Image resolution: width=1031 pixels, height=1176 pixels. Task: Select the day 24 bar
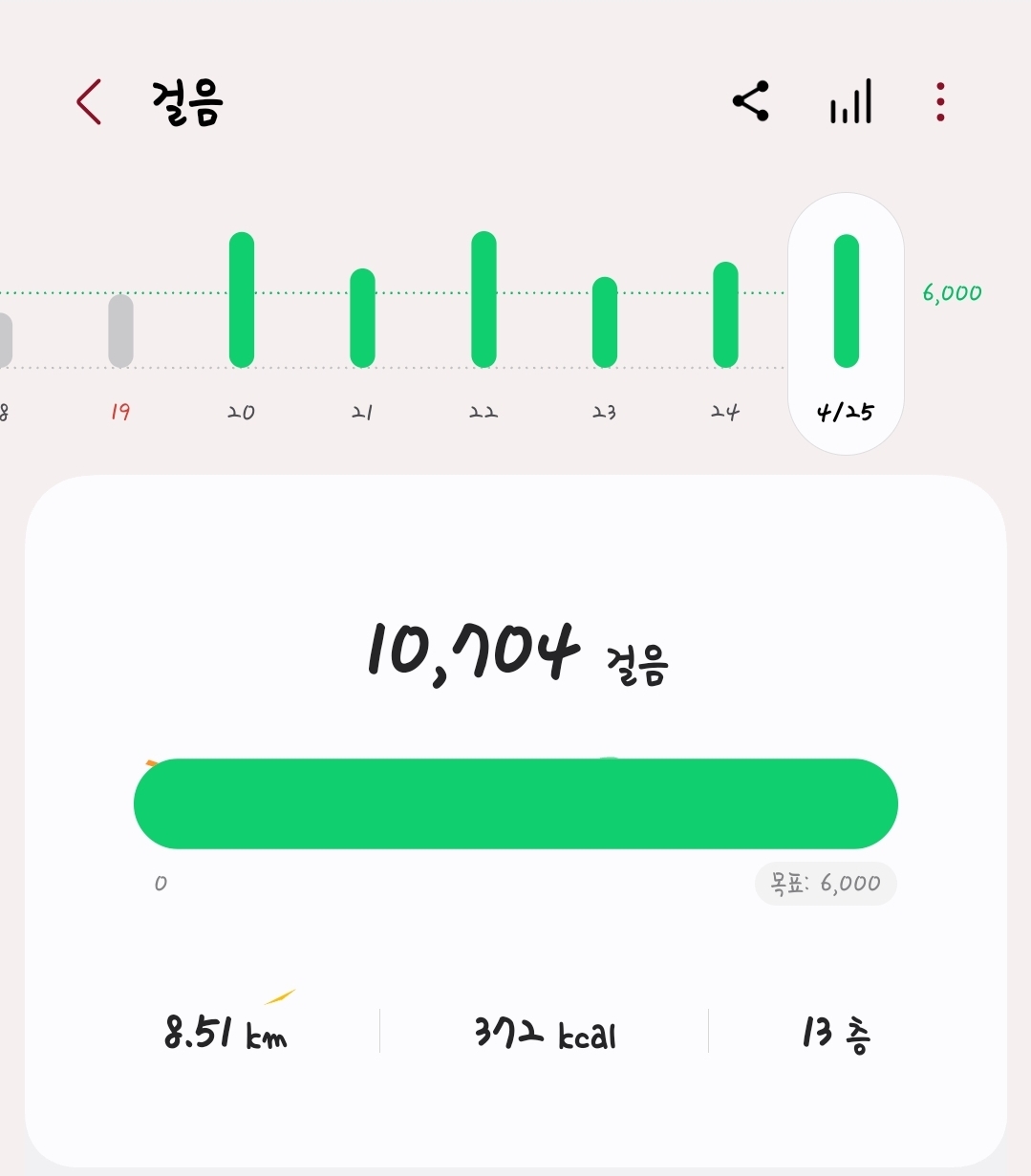click(x=725, y=314)
